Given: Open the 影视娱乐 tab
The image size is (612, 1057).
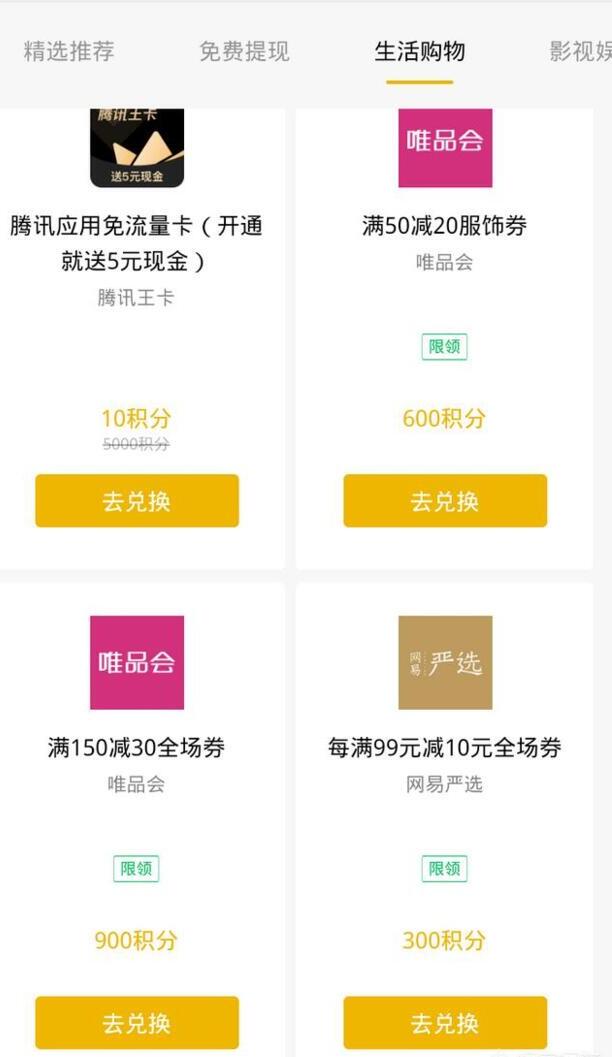Looking at the screenshot, I should click(x=580, y=52).
